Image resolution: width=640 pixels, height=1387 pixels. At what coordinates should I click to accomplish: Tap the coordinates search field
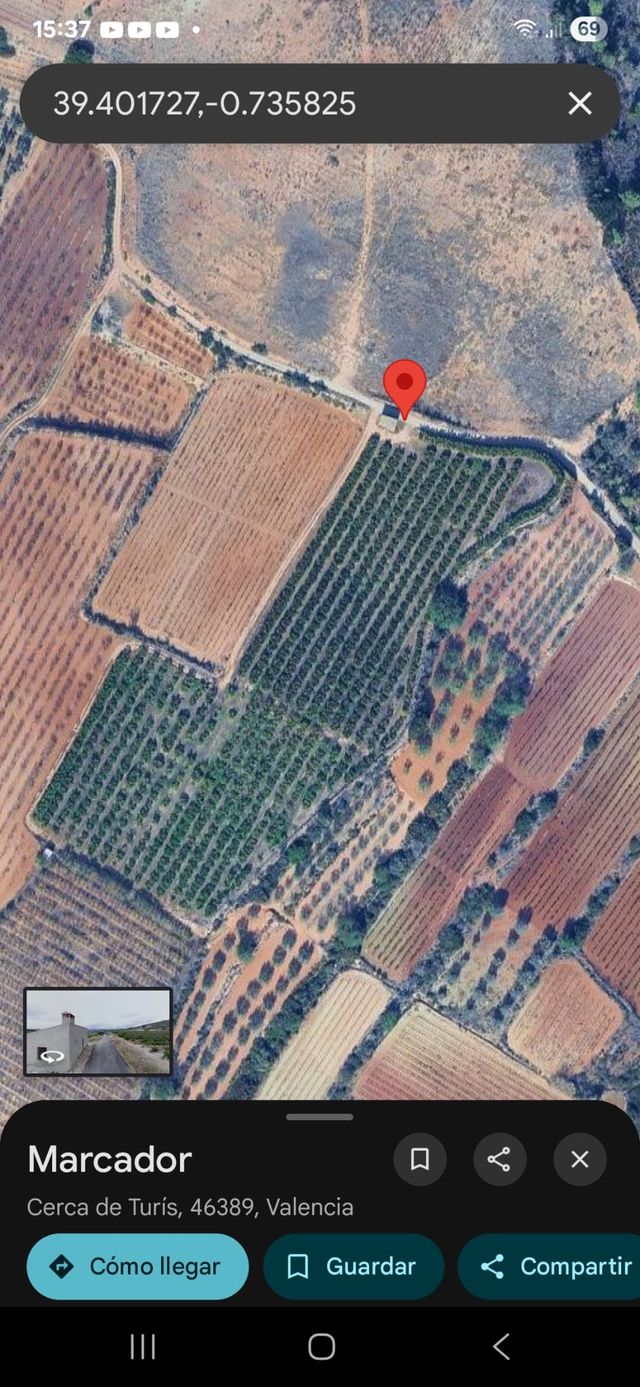tap(290, 103)
